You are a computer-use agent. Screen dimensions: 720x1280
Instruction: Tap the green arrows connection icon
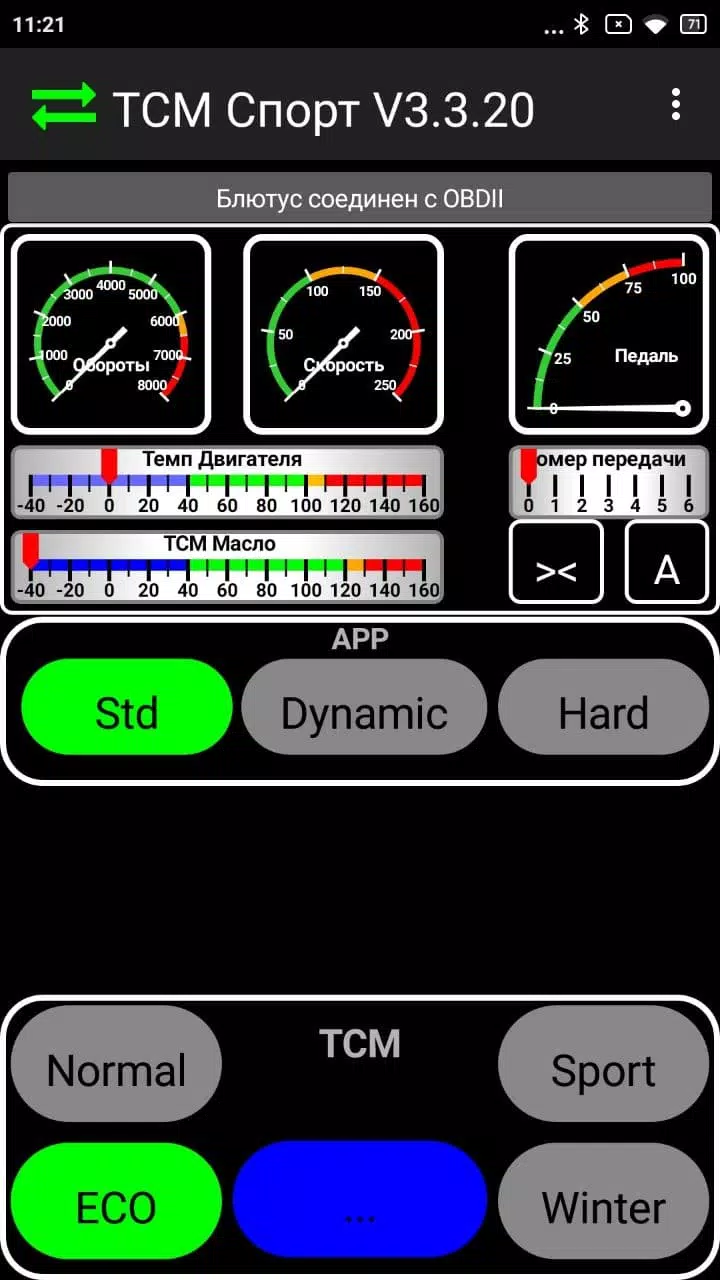[x=64, y=106]
